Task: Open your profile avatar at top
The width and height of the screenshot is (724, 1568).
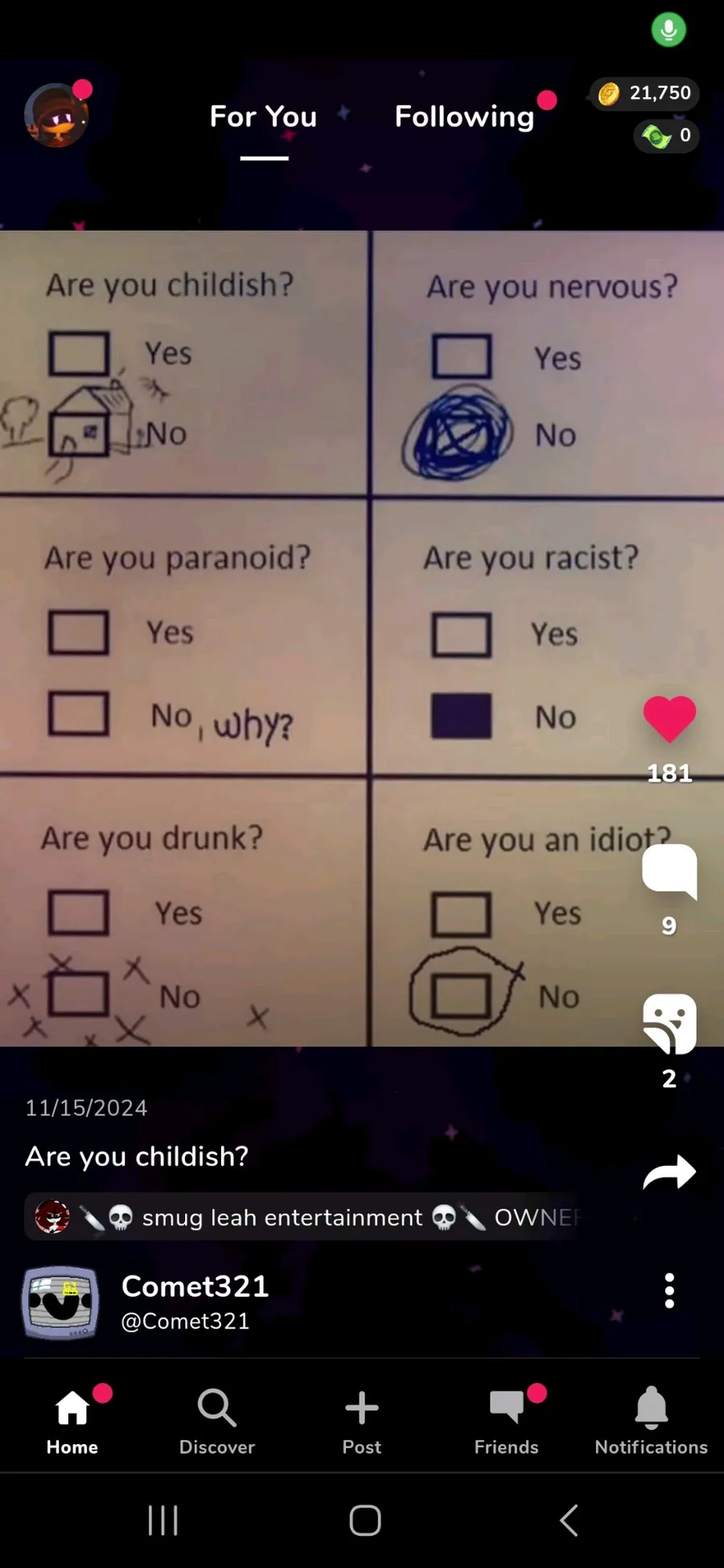Action: pos(56,116)
